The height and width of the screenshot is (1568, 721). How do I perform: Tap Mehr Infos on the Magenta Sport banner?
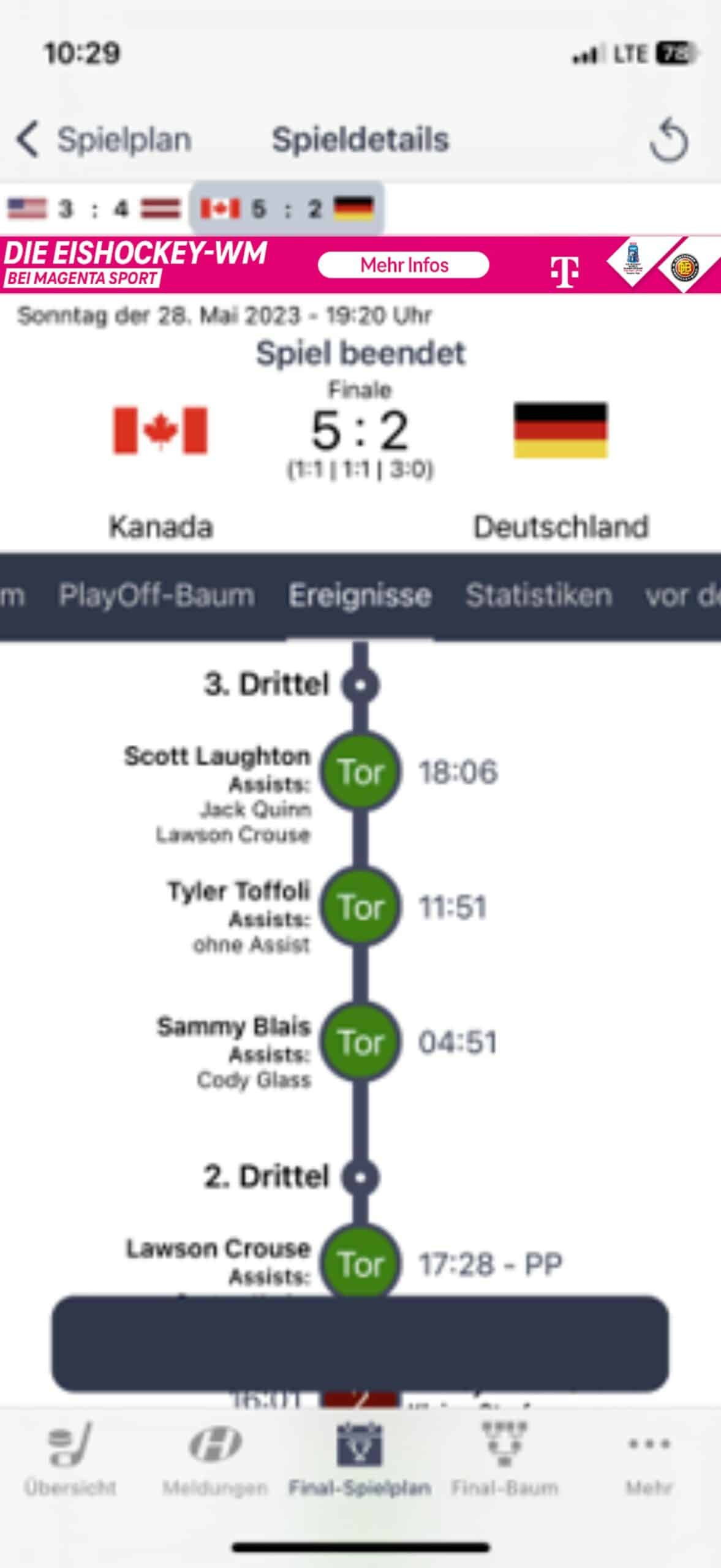(403, 265)
